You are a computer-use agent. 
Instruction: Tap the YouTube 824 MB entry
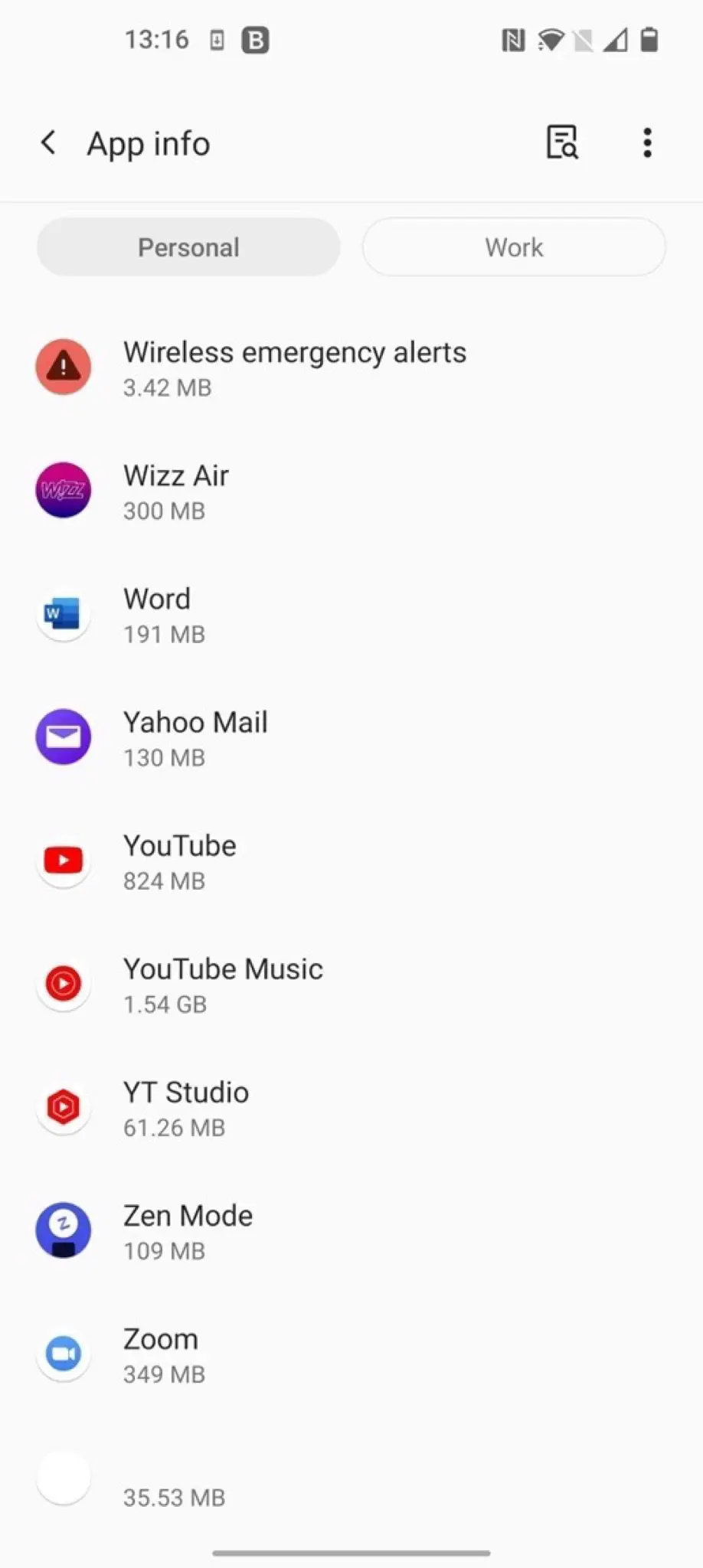[x=180, y=861]
